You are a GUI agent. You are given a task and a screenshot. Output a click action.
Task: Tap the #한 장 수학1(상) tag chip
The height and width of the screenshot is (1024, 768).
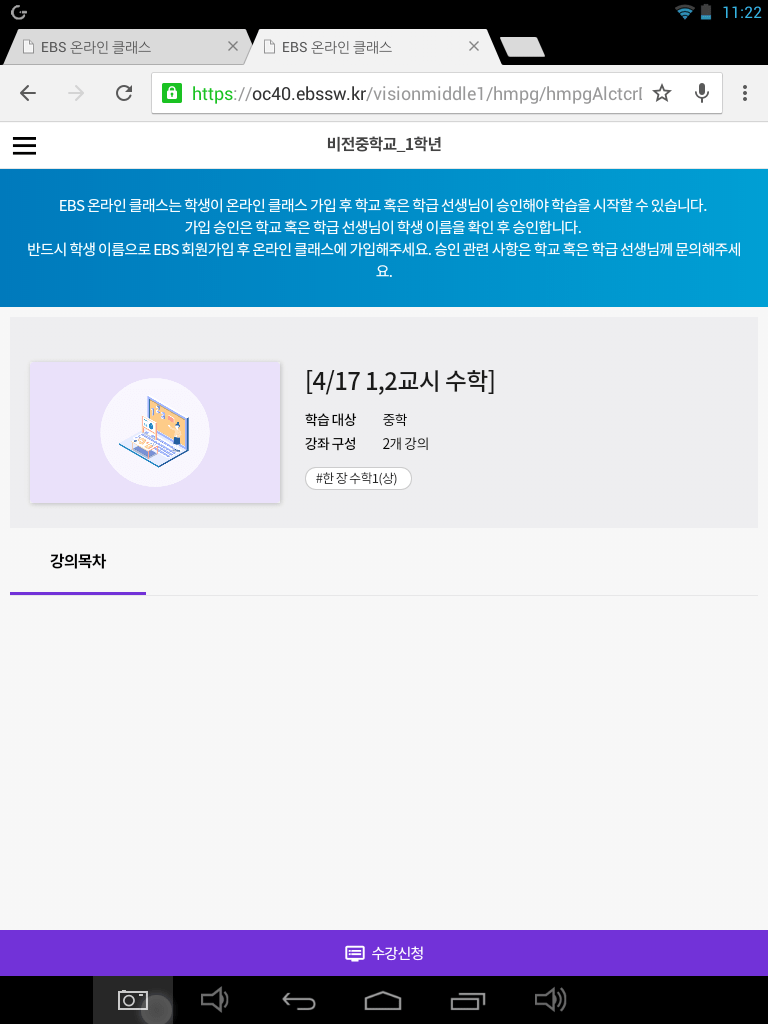(x=358, y=478)
